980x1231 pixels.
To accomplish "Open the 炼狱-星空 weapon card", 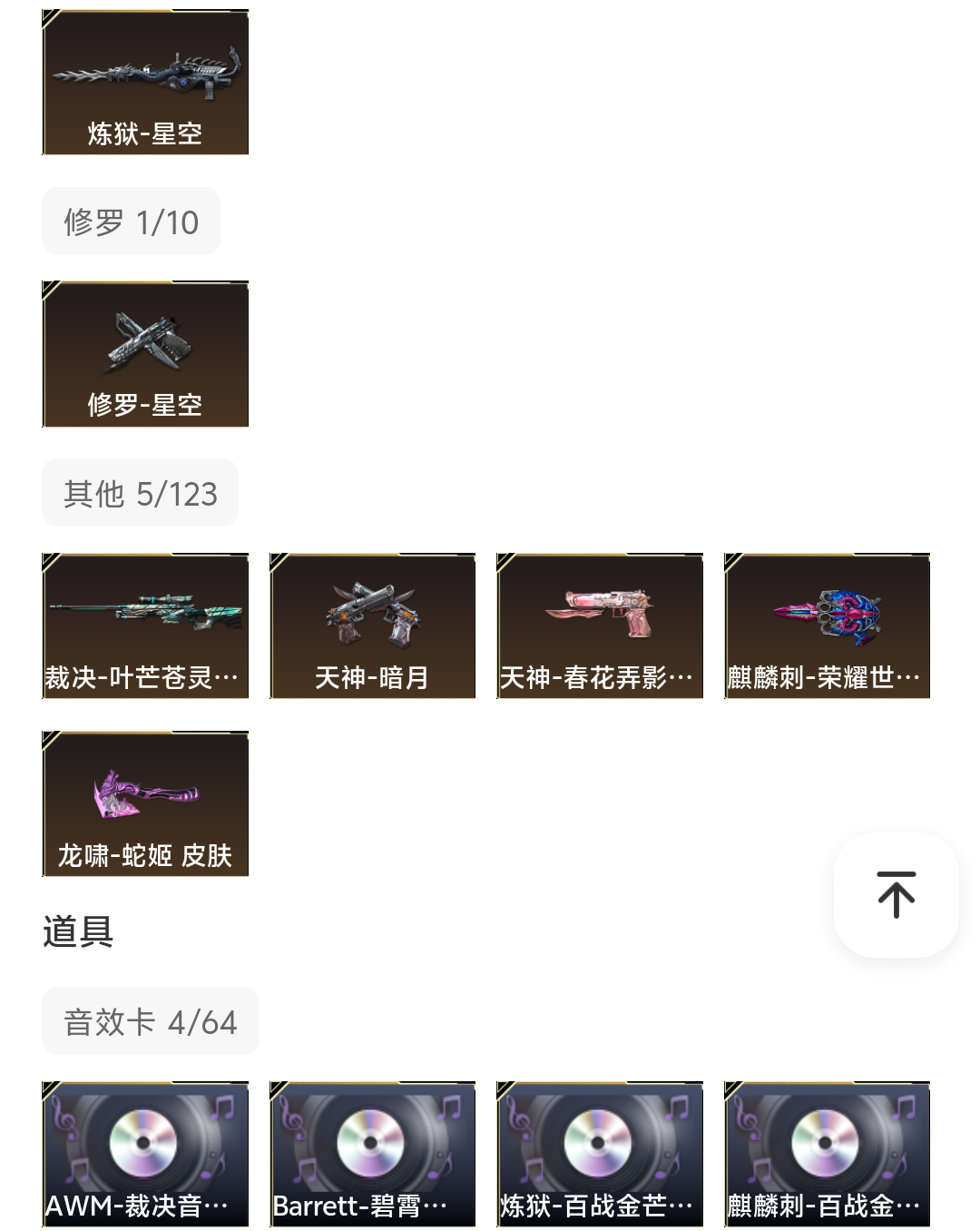I will click(x=145, y=82).
